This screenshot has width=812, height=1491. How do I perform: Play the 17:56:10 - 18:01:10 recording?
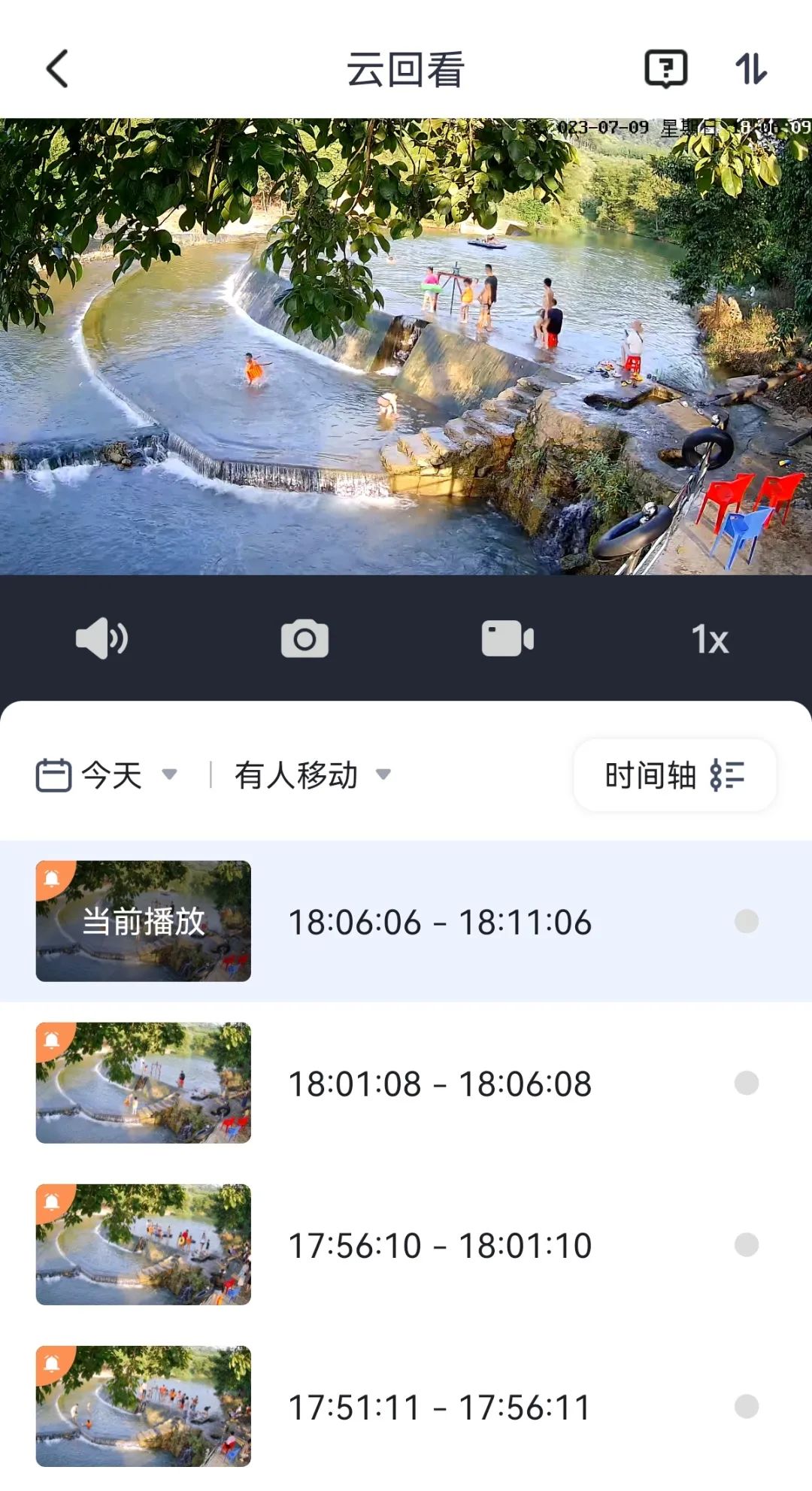[440, 1245]
